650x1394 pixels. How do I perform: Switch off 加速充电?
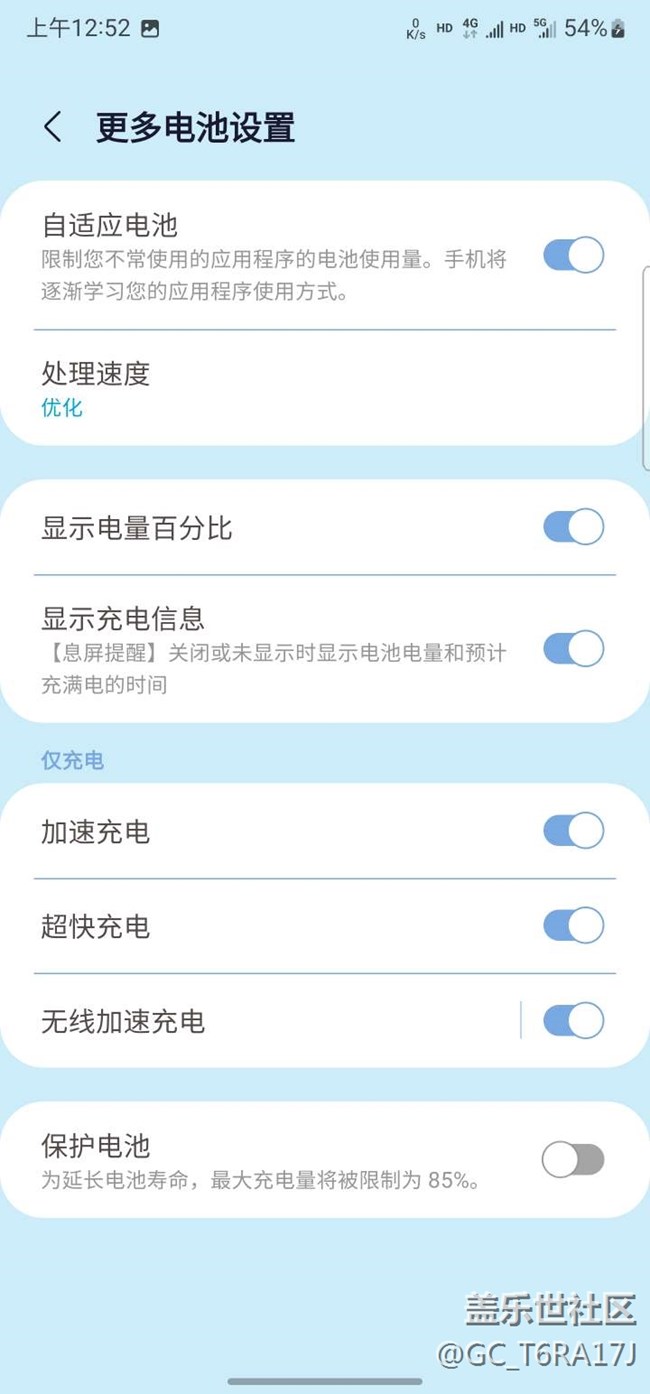pos(573,831)
